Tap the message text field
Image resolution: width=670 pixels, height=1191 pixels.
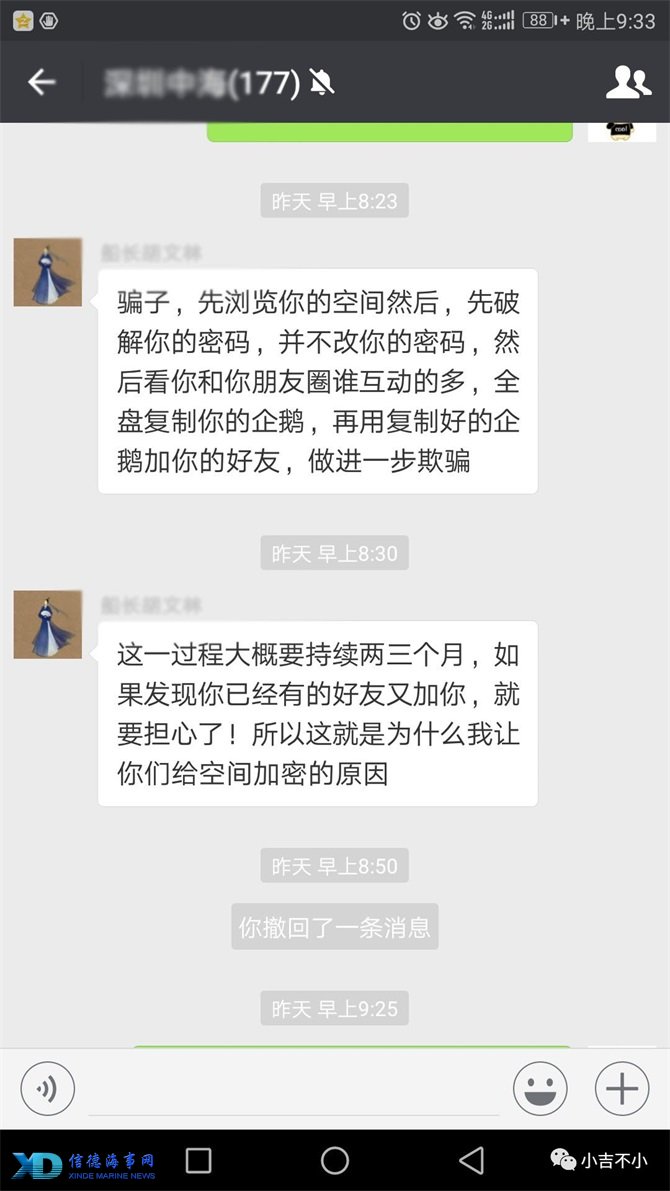coord(293,1090)
